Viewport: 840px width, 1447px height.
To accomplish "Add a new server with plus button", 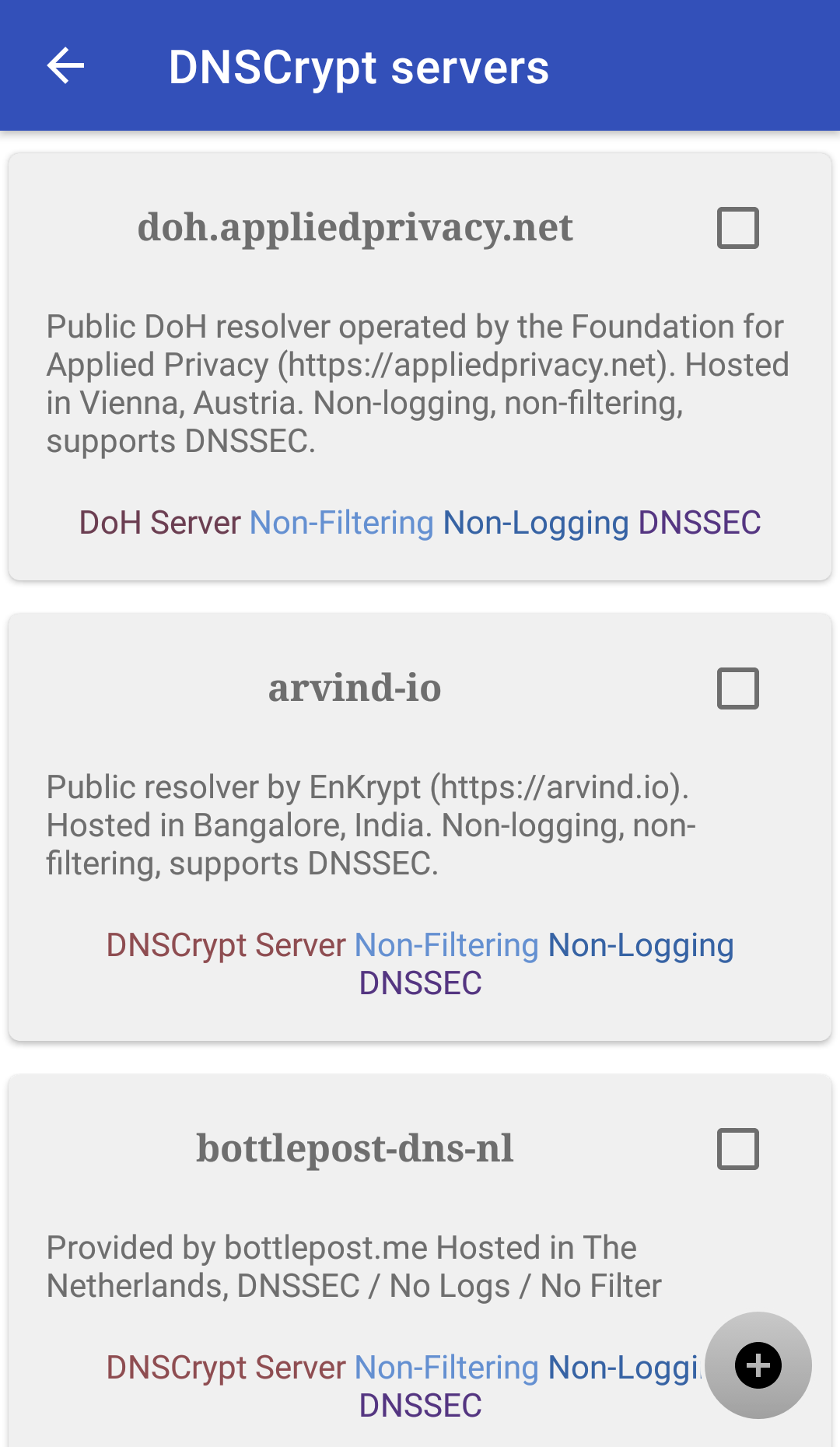I will (x=758, y=1365).
